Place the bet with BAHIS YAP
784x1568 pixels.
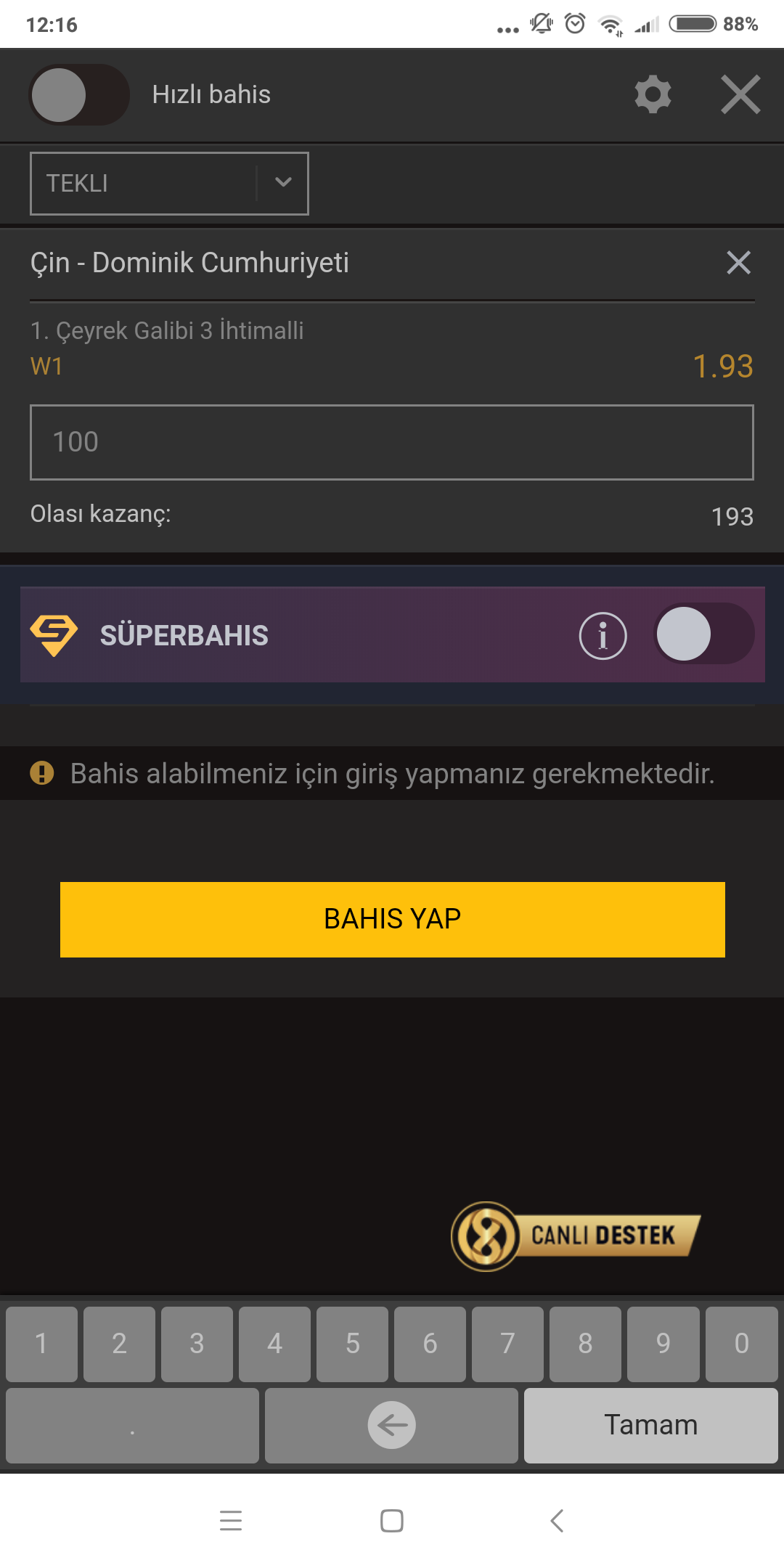(x=392, y=919)
